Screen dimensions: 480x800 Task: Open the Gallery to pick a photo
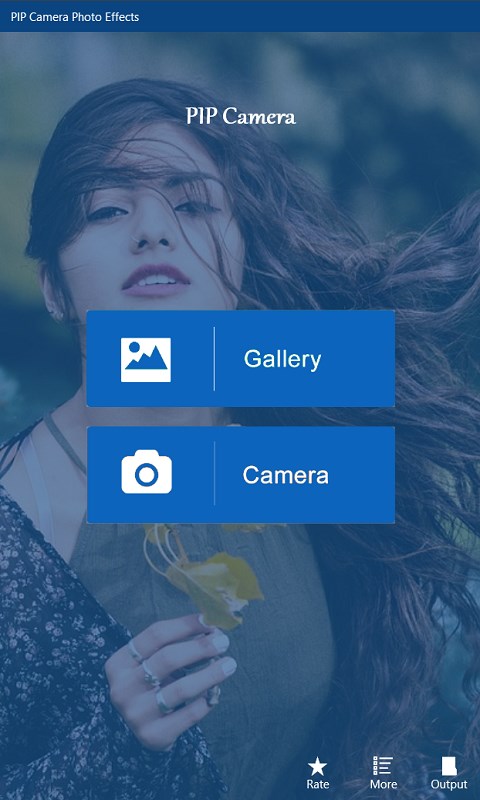point(241,359)
